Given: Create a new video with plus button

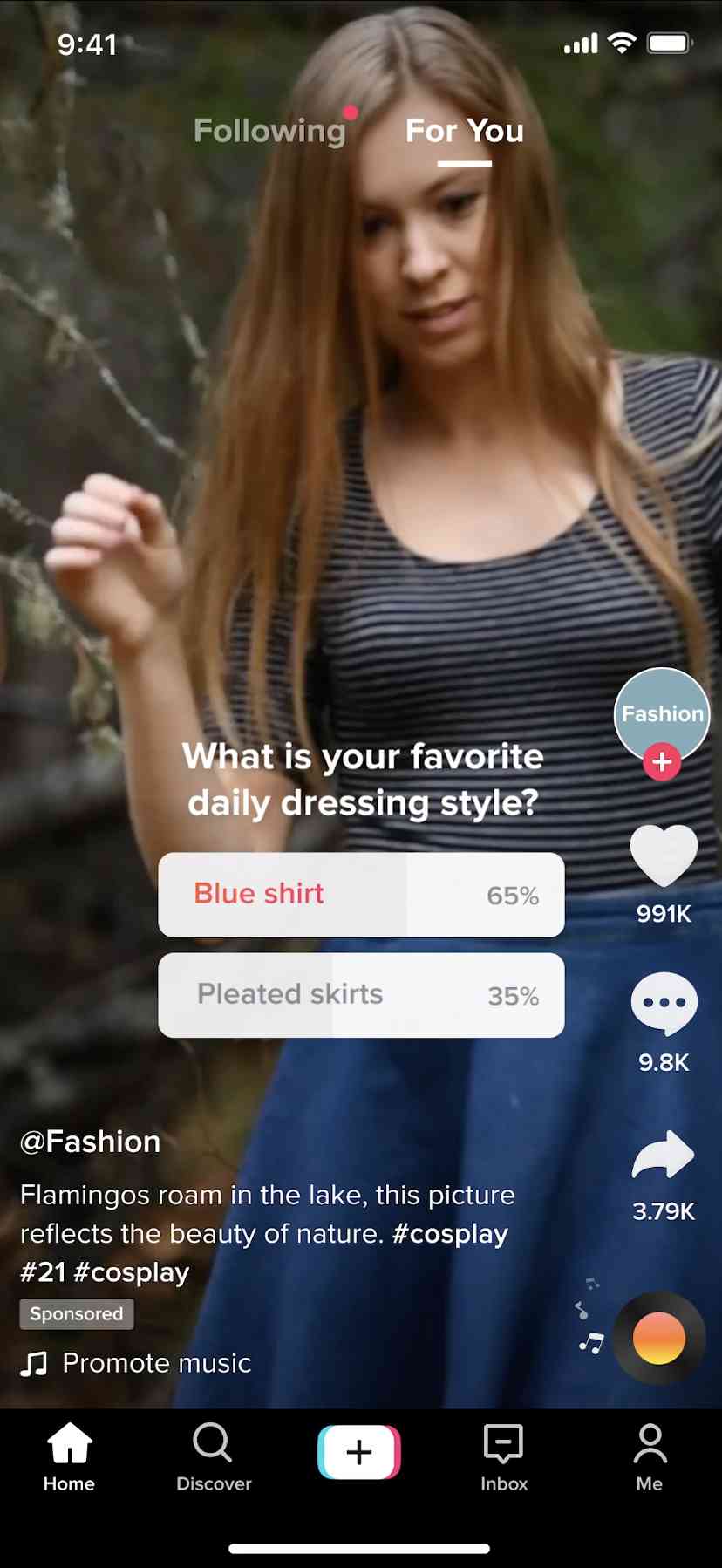Looking at the screenshot, I should [359, 1452].
